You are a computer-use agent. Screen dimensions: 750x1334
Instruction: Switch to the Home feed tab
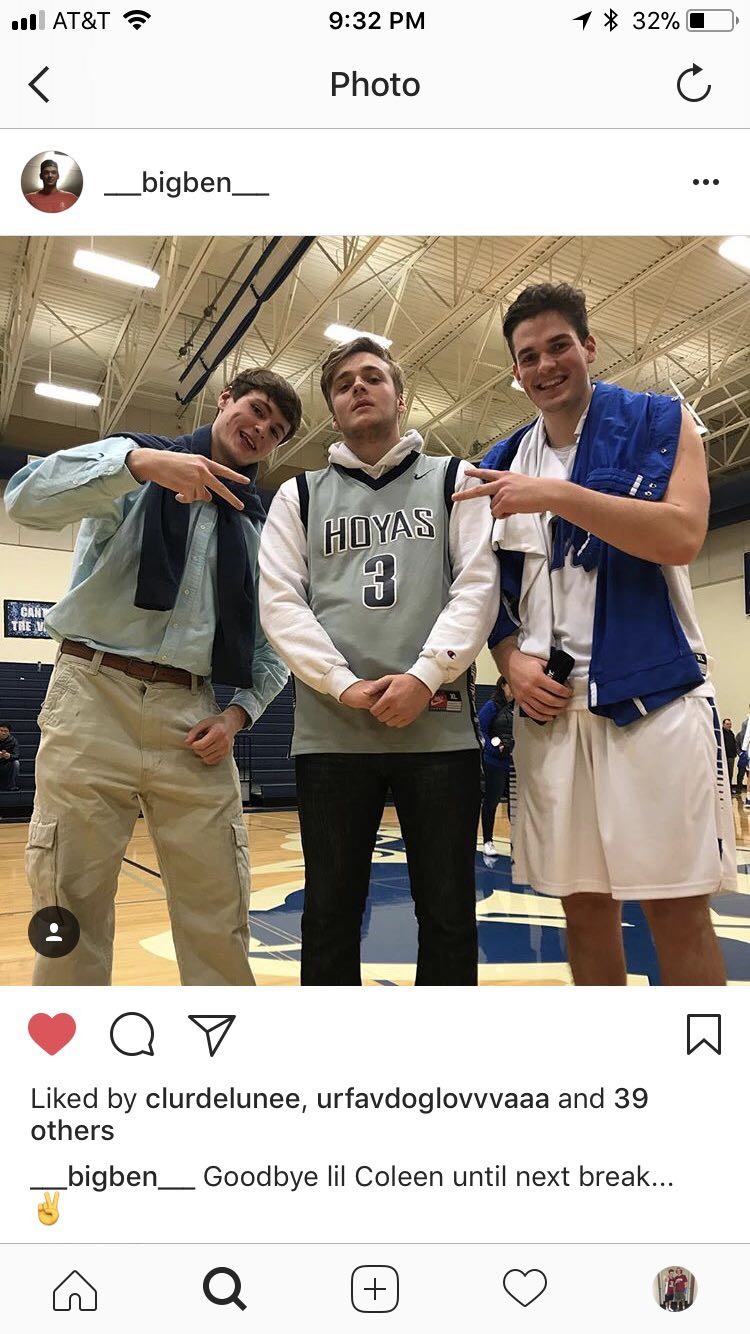75,1289
